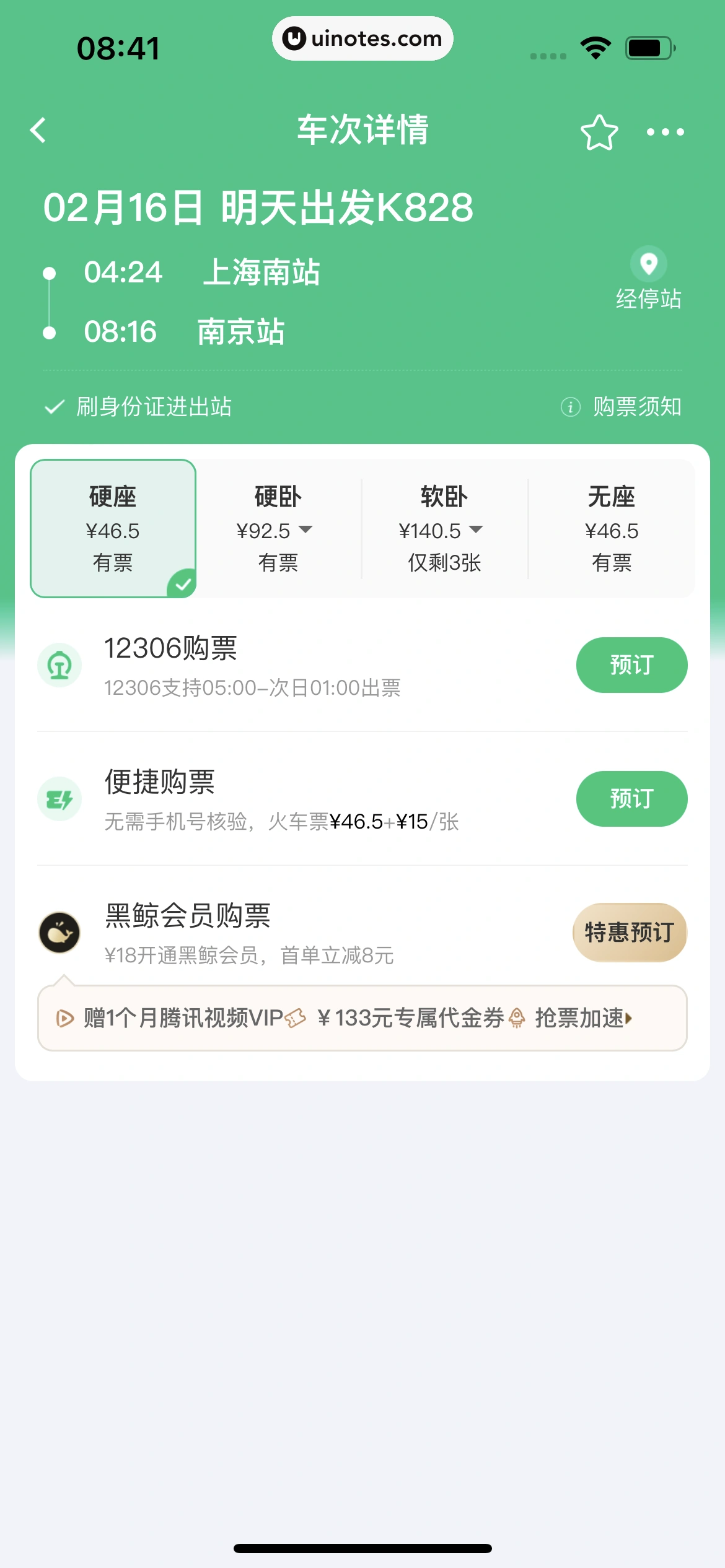Screen dimensions: 725x1568
Task: Open 购票须知 ticket purchase notice
Action: (x=622, y=407)
